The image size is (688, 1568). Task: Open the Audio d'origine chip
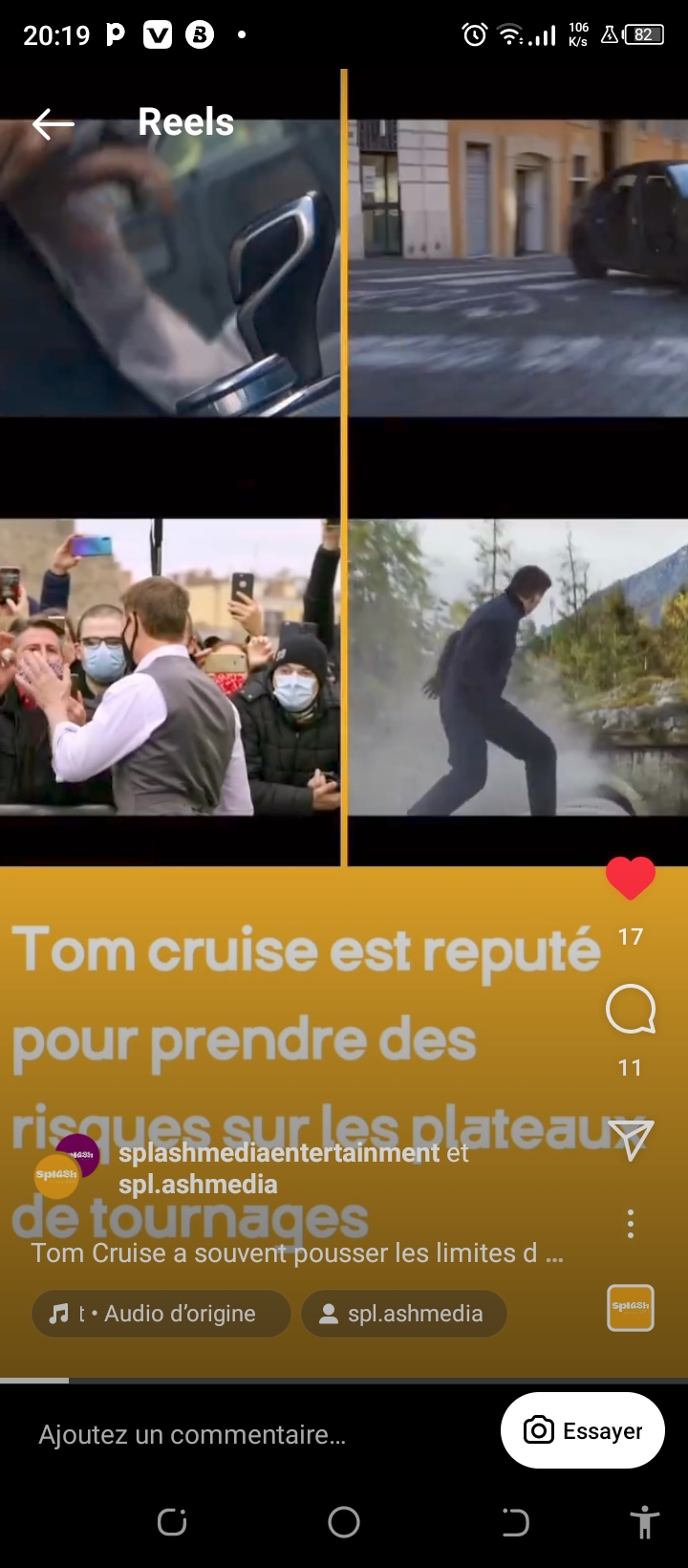point(161,1314)
